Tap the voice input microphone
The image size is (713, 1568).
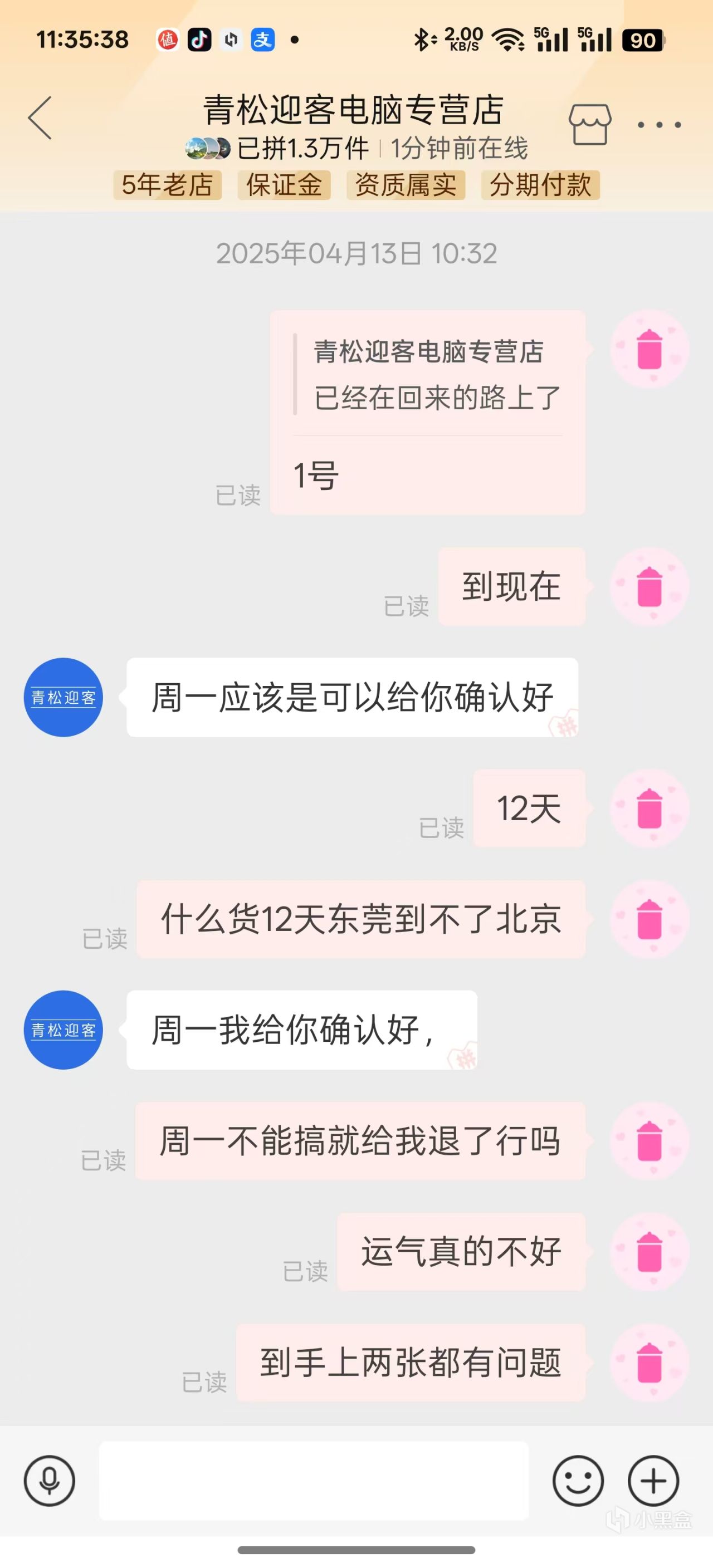pyautogui.click(x=50, y=1481)
